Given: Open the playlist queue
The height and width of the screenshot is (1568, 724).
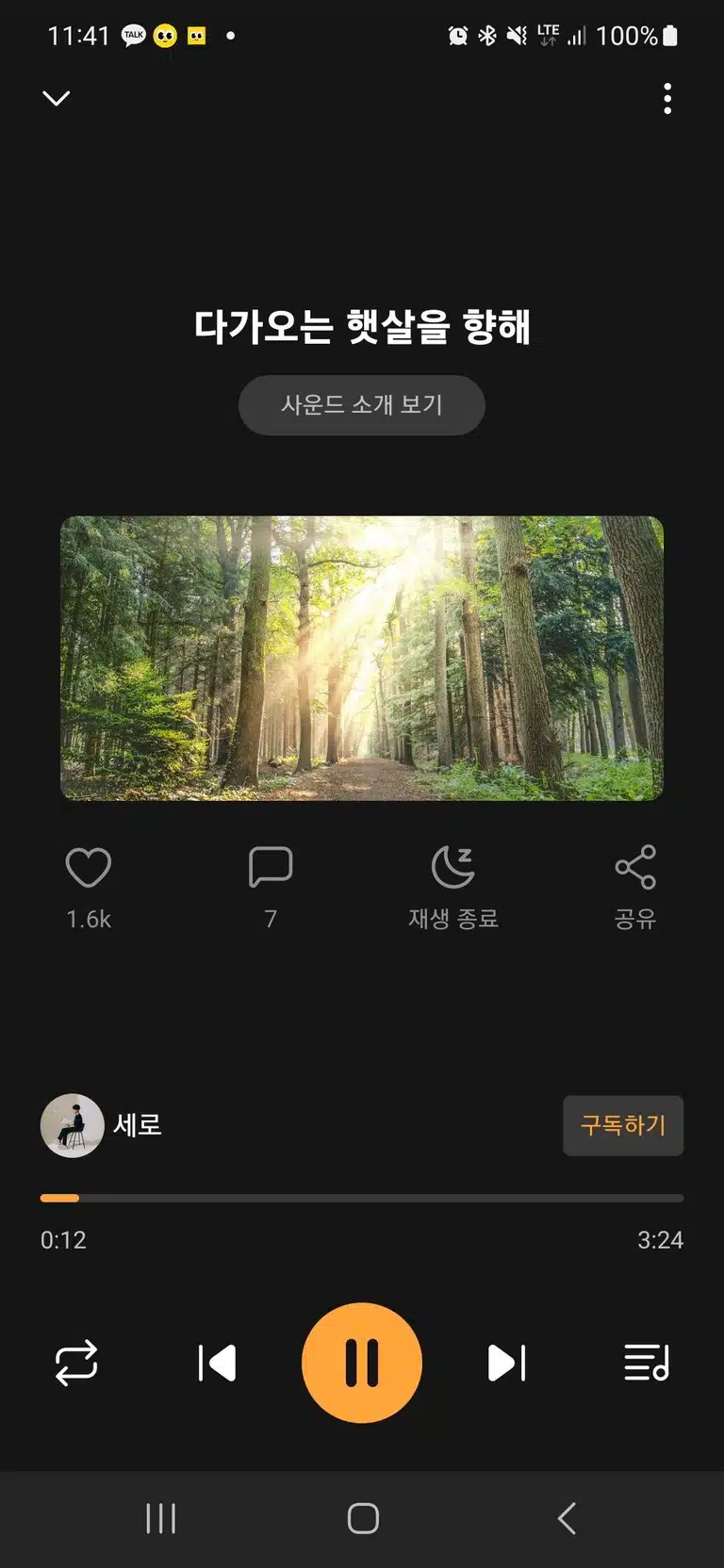Looking at the screenshot, I should pos(647,1363).
